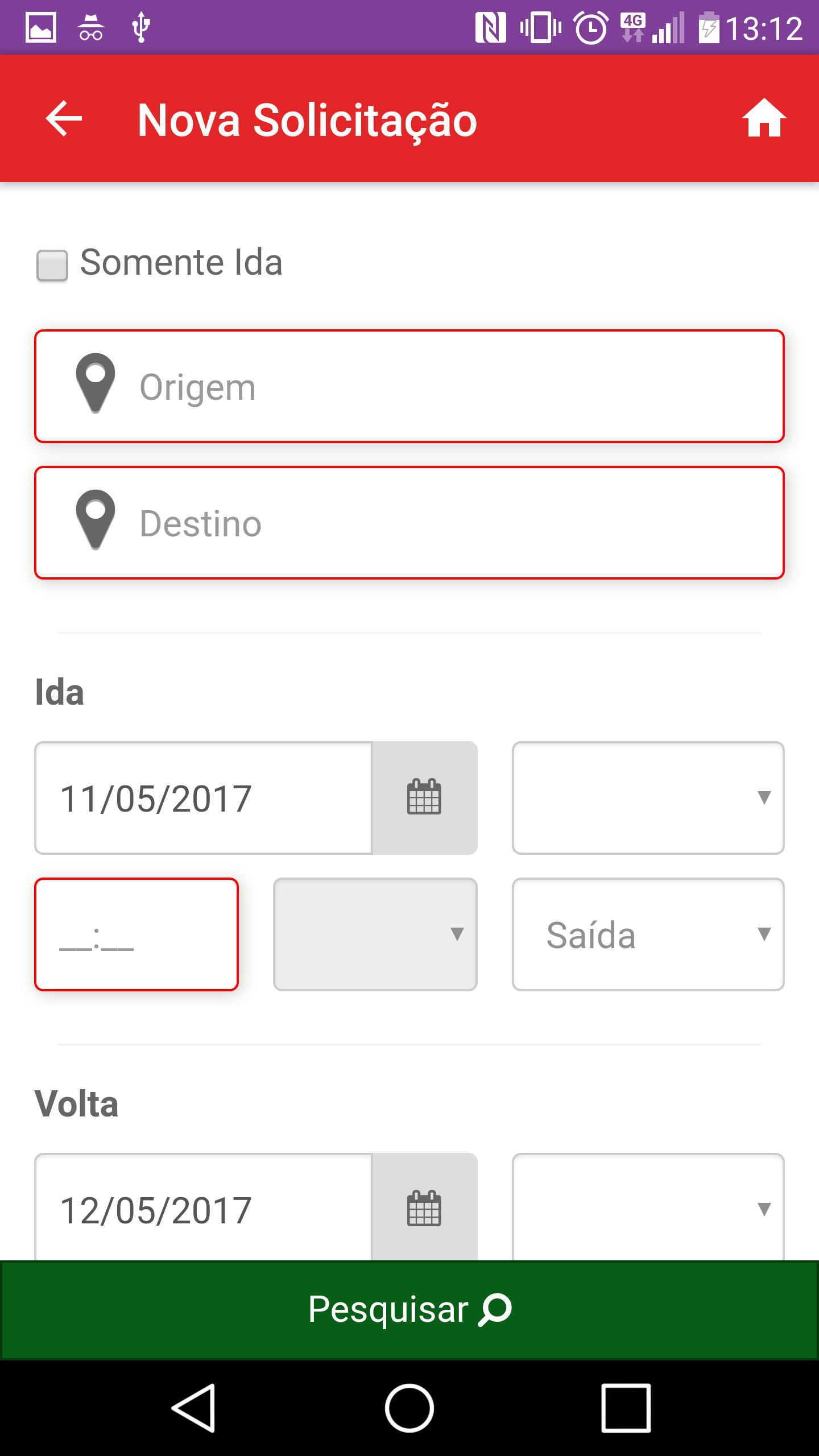Open the calendar picker for Volta date

[x=424, y=1207]
